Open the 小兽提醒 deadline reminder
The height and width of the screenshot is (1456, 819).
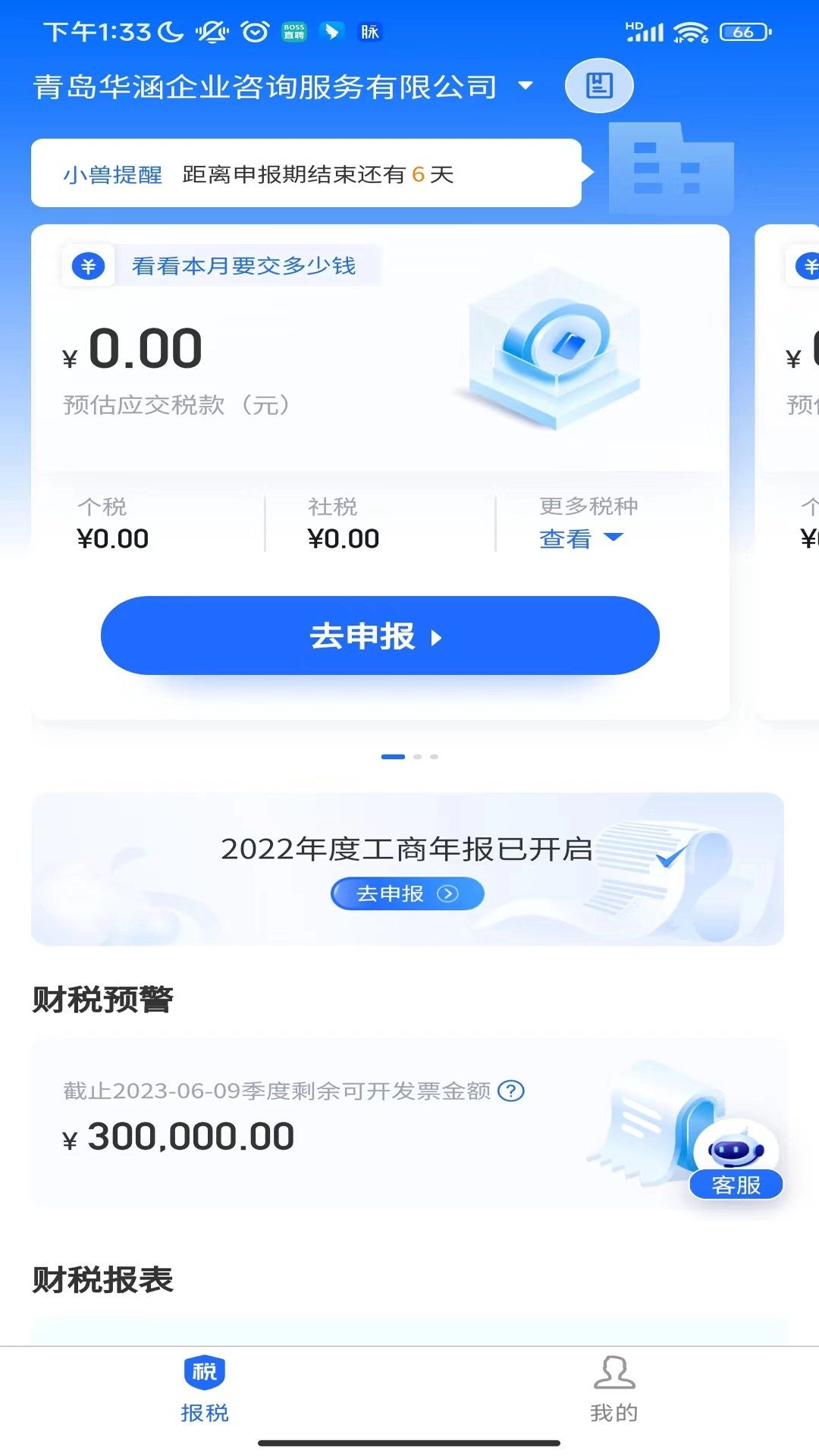tap(306, 174)
